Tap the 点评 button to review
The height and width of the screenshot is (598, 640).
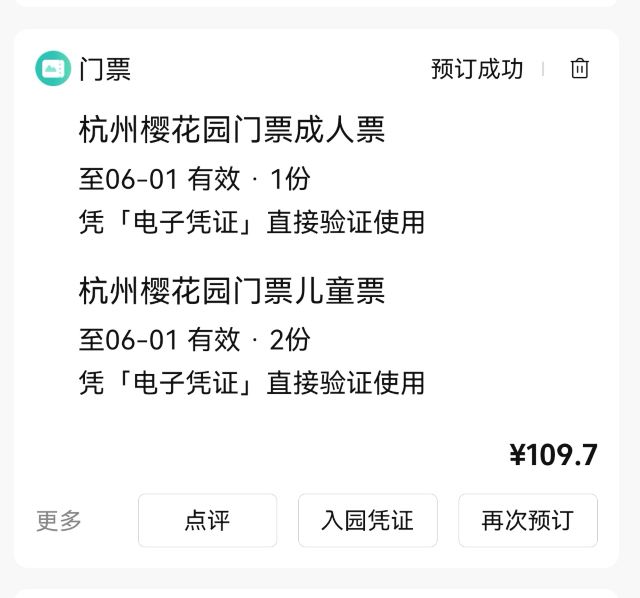tap(207, 520)
